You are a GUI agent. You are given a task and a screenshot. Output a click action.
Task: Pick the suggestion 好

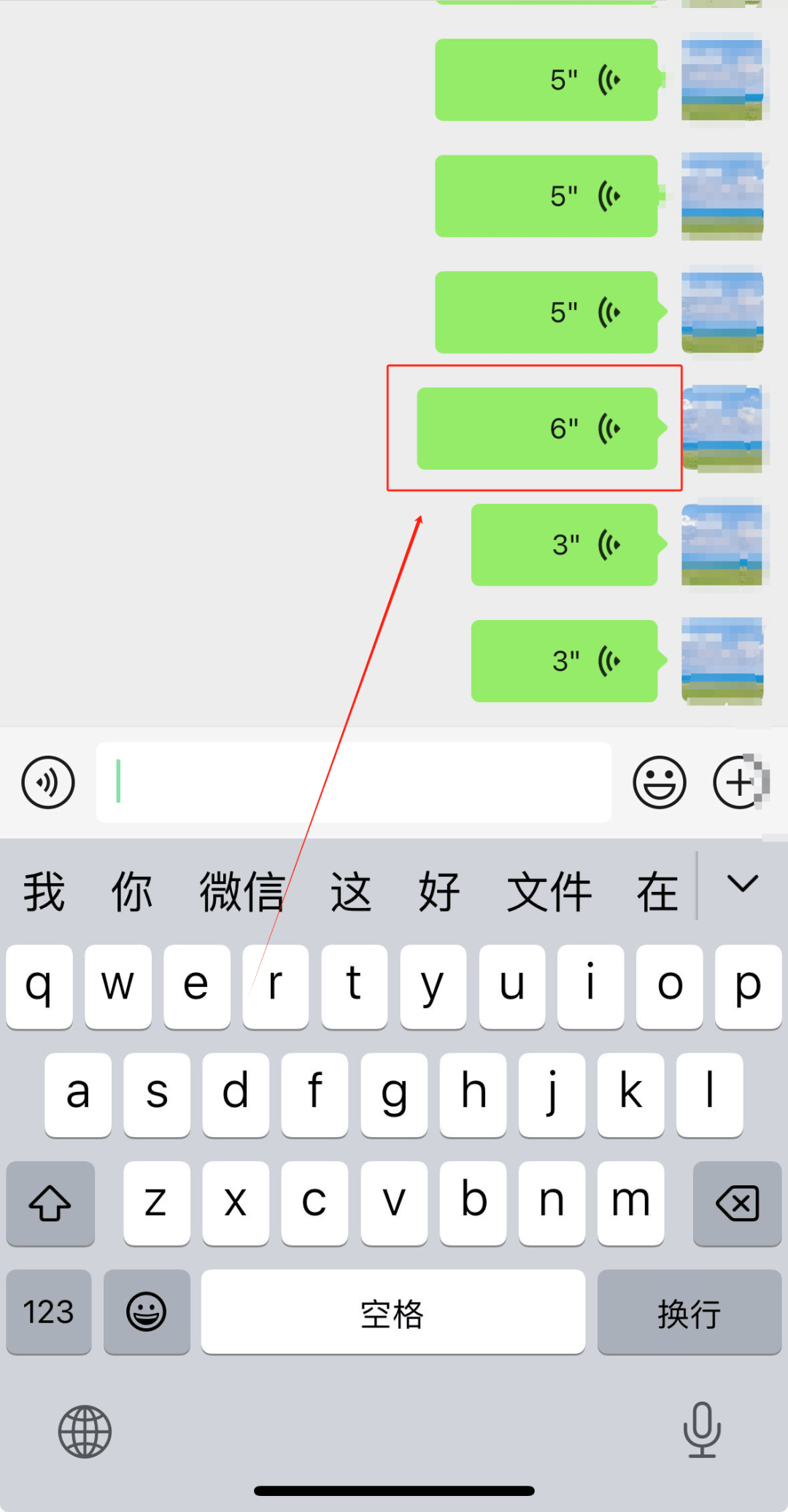(x=439, y=891)
